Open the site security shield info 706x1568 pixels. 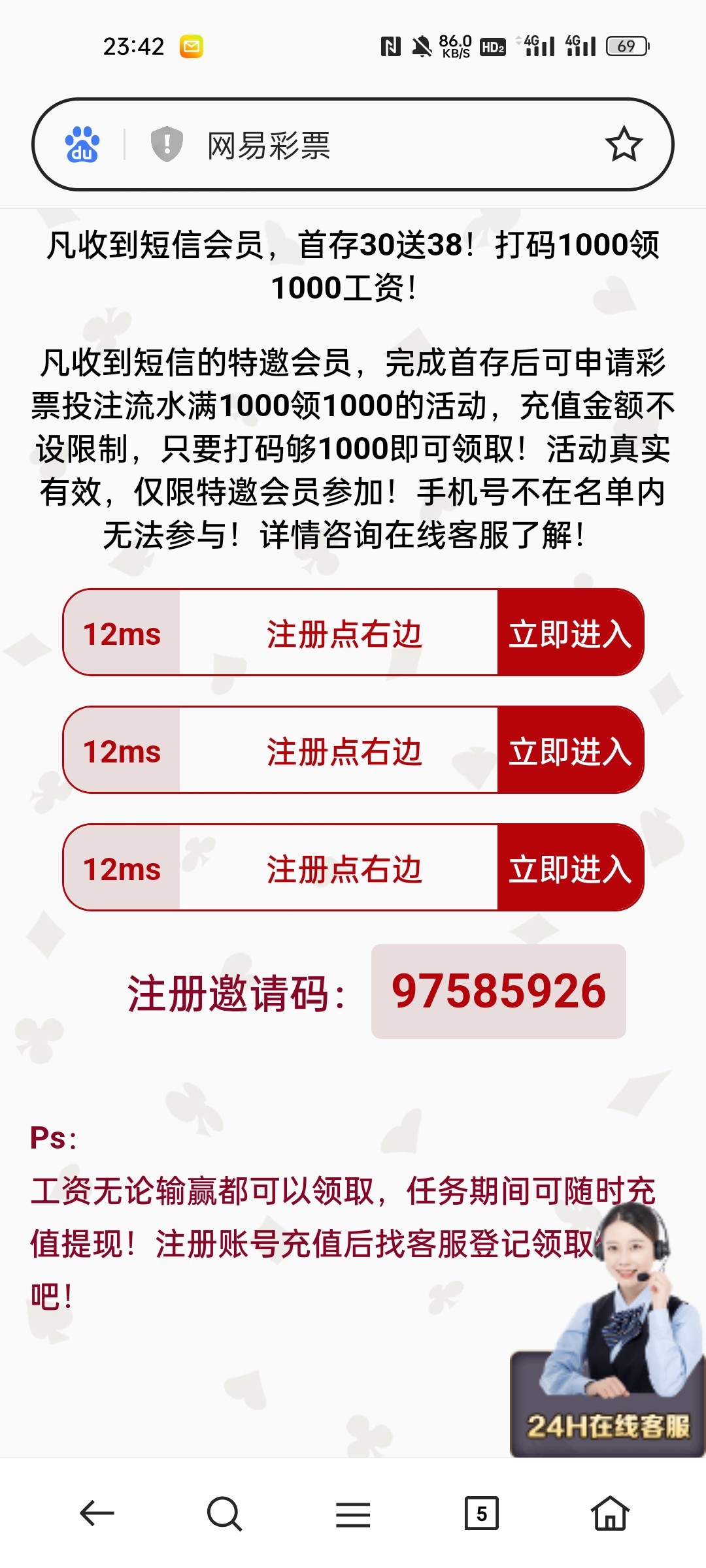click(167, 144)
